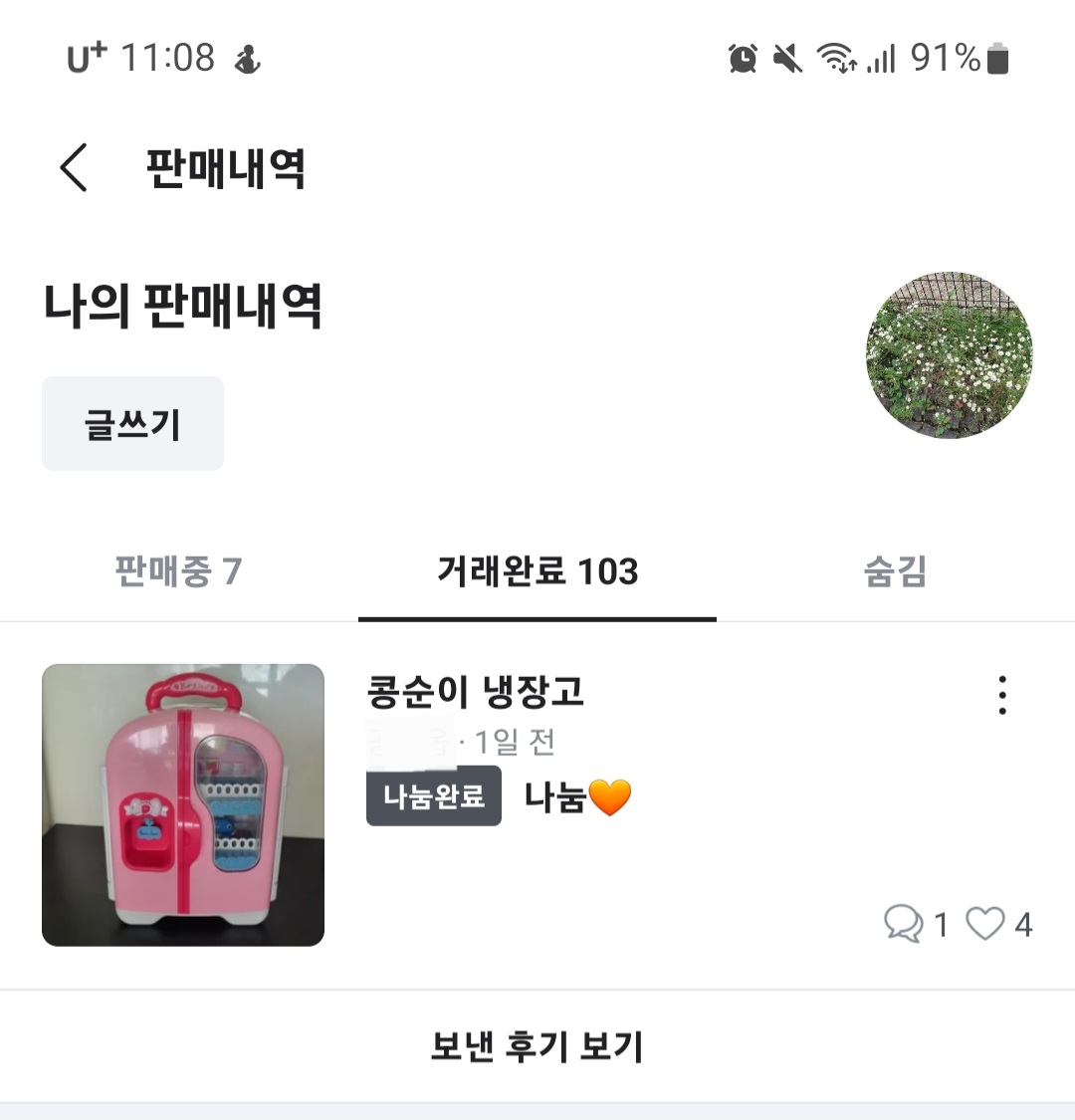Viewport: 1075px width, 1120px height.
Task: Switch to the 숨김 tab
Action: pyautogui.click(x=895, y=571)
